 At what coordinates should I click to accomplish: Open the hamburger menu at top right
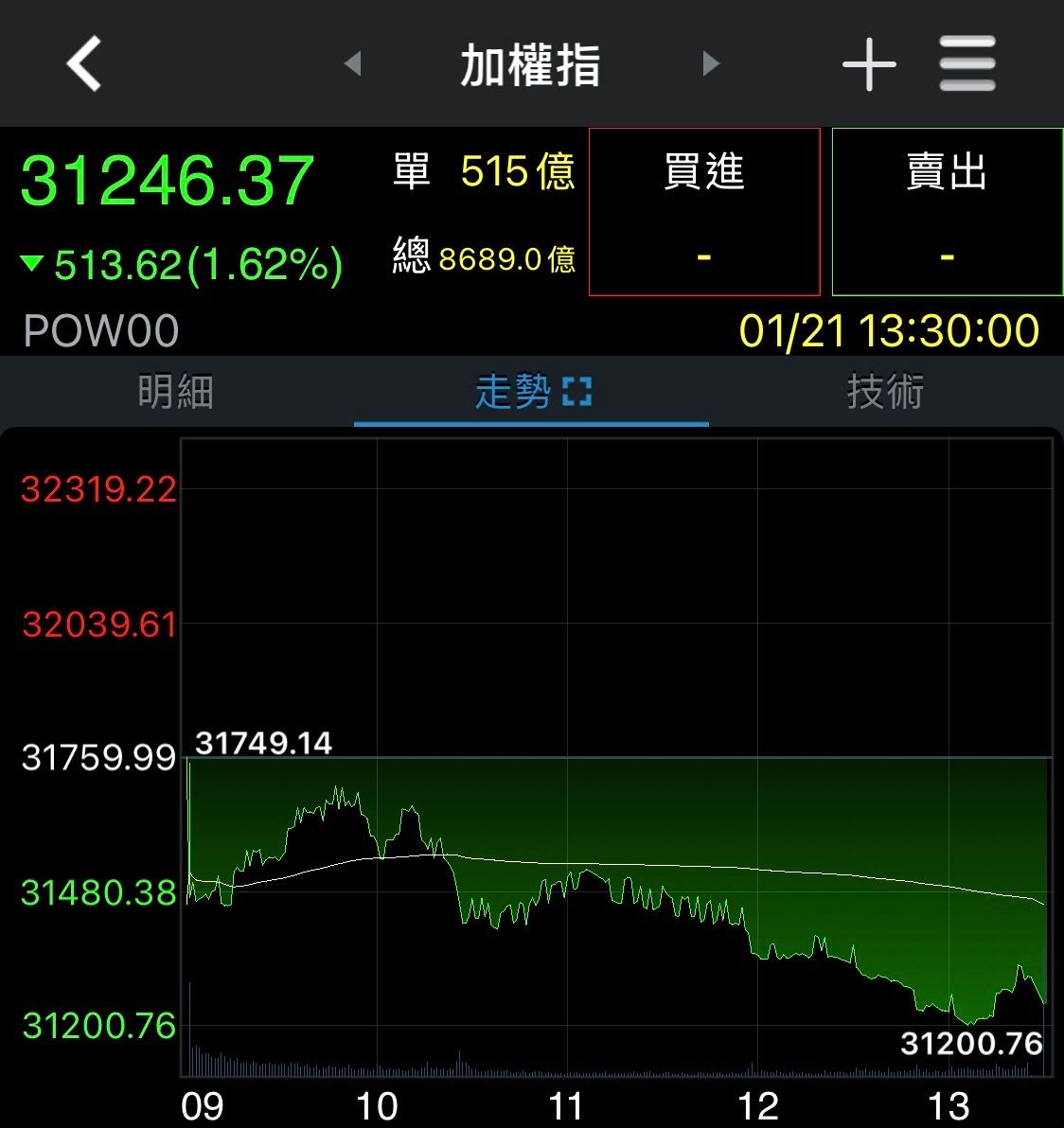[966, 64]
